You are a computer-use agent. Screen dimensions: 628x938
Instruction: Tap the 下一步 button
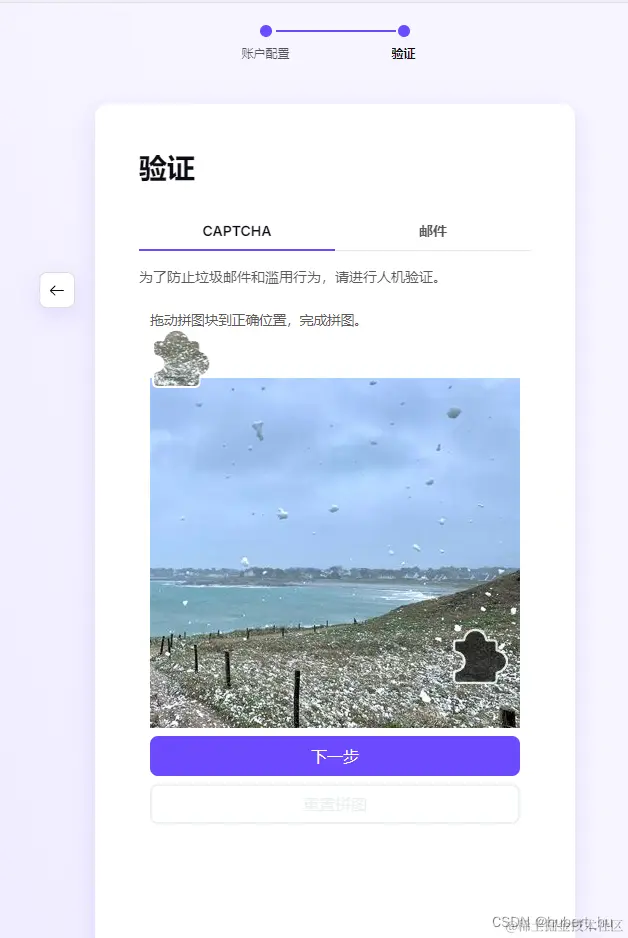335,756
